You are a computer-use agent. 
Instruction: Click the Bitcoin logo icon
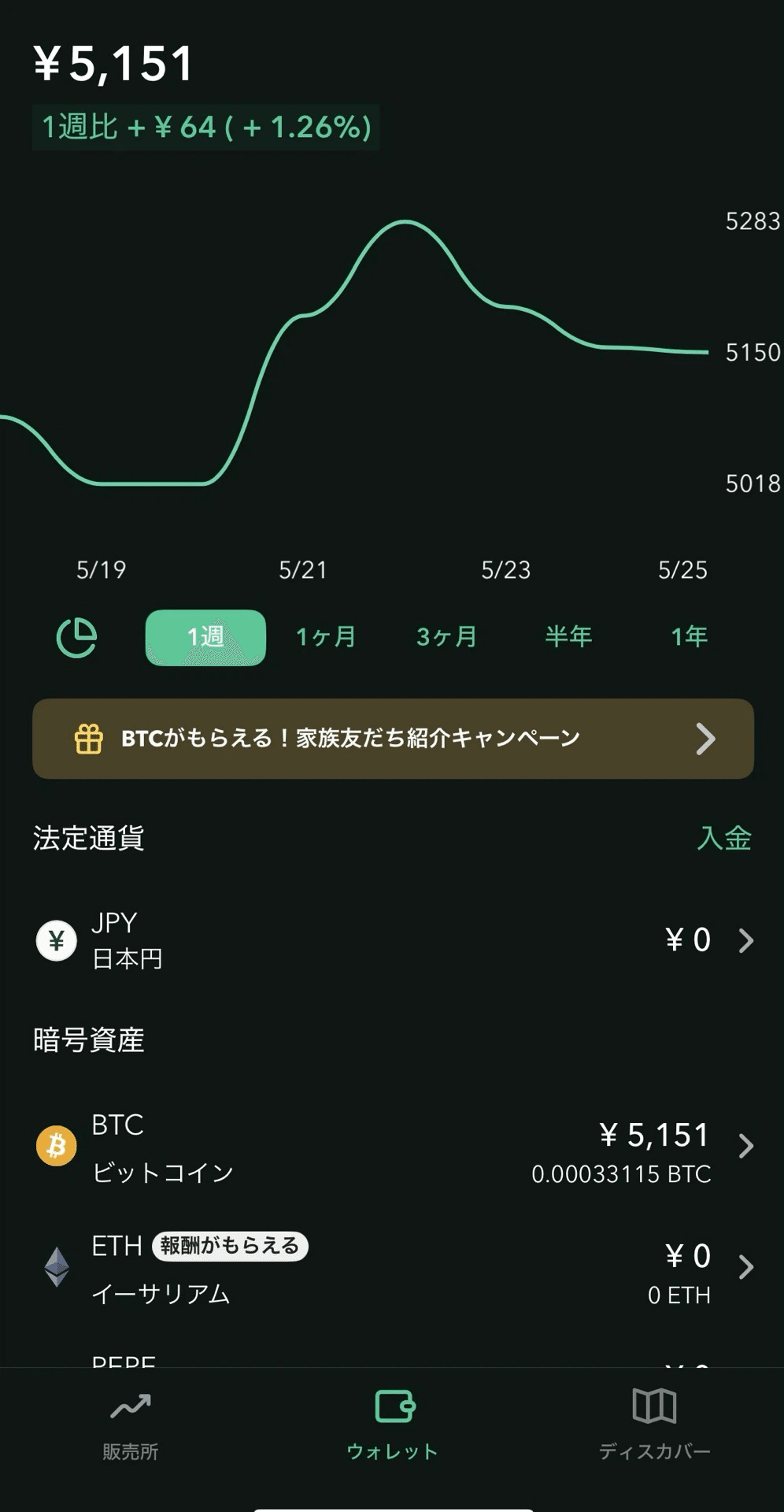tap(56, 1143)
